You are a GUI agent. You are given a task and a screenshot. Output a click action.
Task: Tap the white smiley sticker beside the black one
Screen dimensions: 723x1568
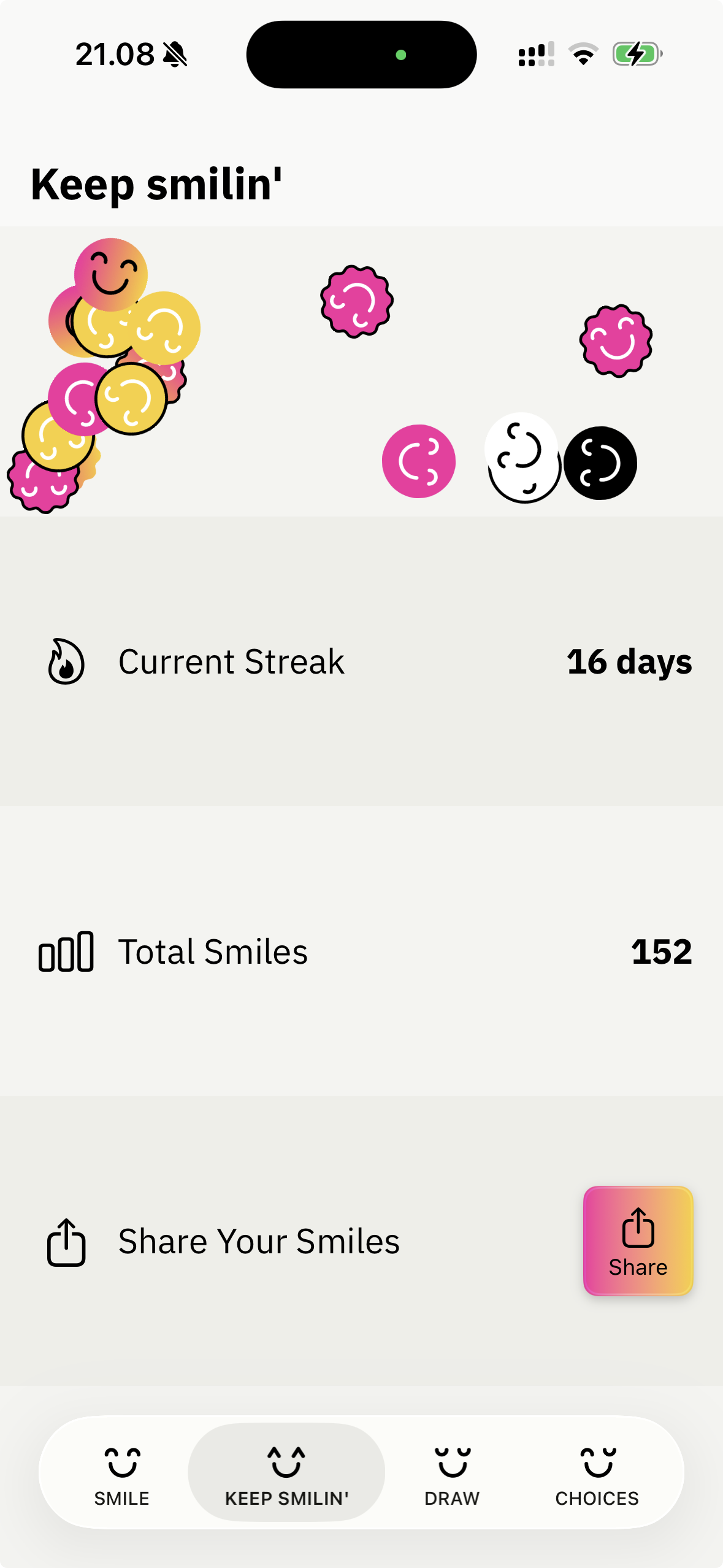click(x=522, y=459)
